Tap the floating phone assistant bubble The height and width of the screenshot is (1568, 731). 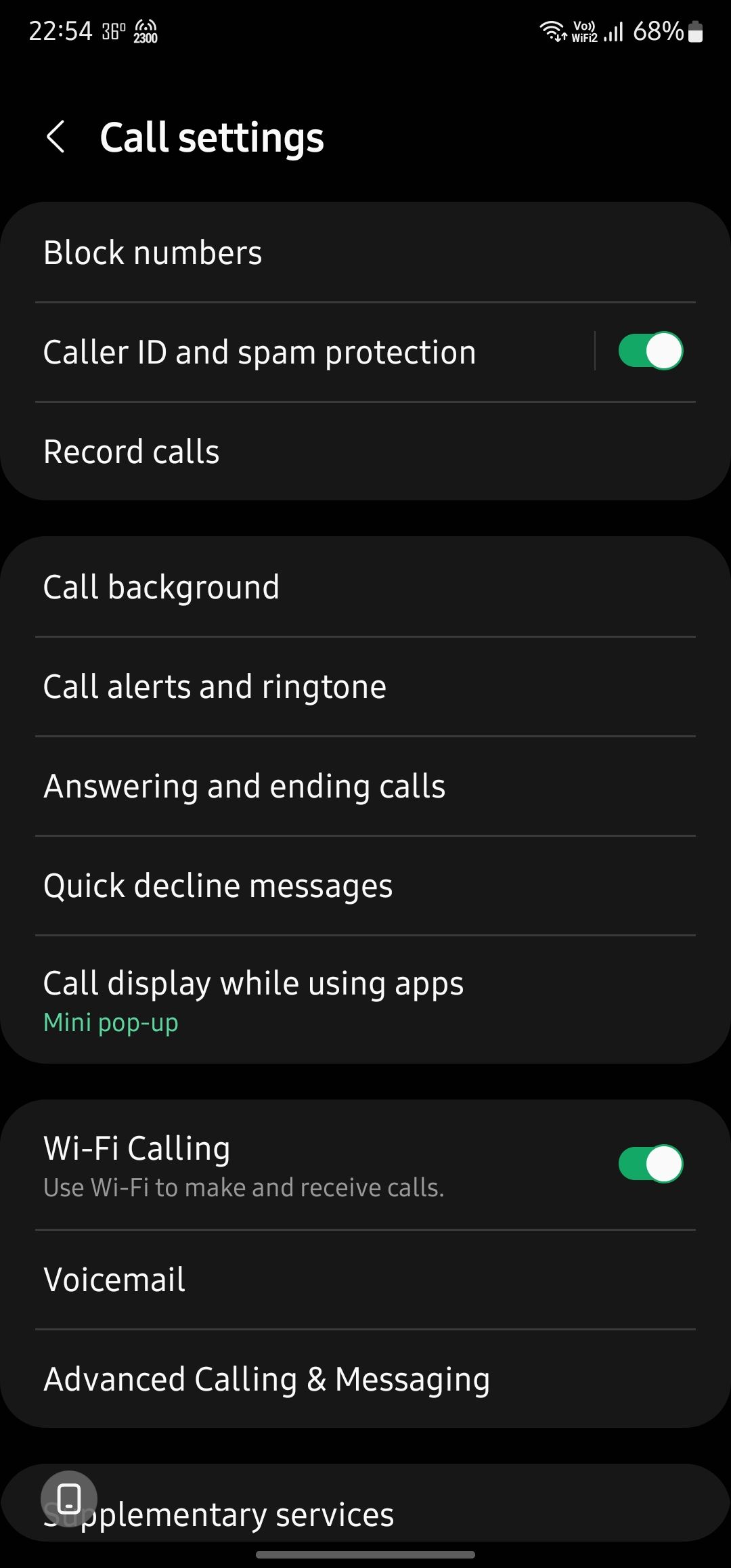[x=69, y=1498]
